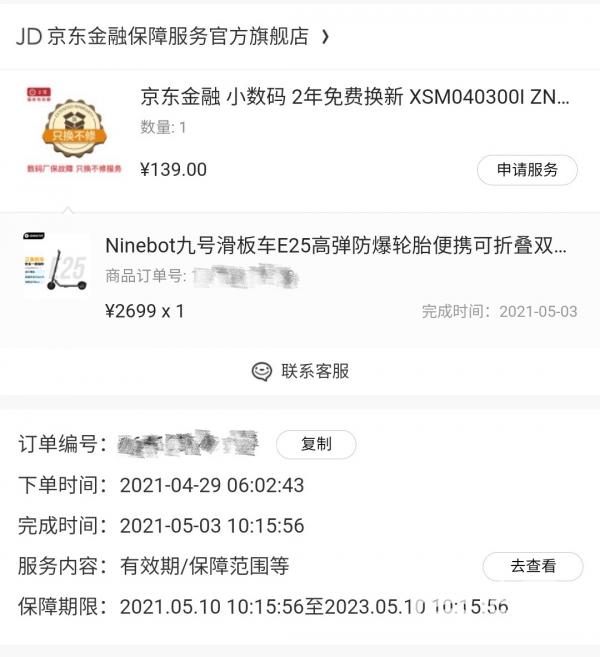Open the 京东金融保障服务官方旗舰店 store page
600x657 pixels.
(172, 37)
